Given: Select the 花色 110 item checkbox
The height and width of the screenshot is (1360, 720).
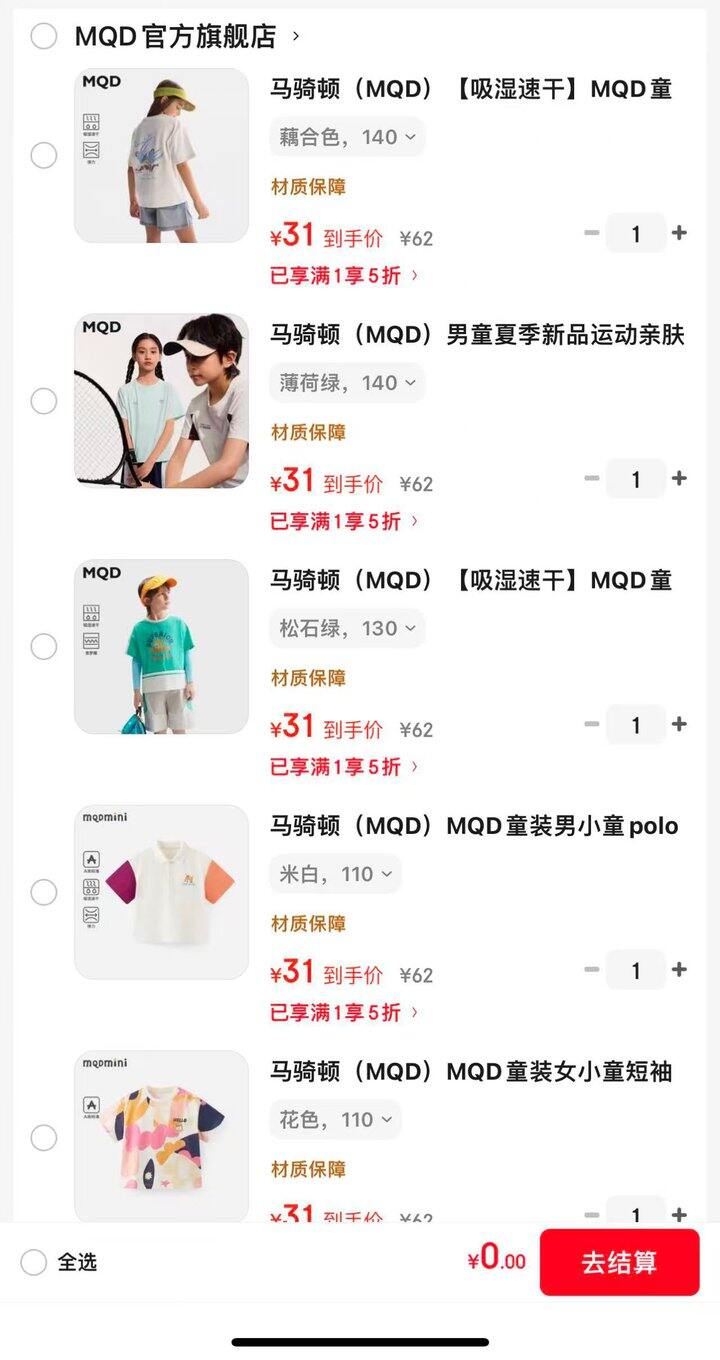Looking at the screenshot, I should click(43, 1138).
